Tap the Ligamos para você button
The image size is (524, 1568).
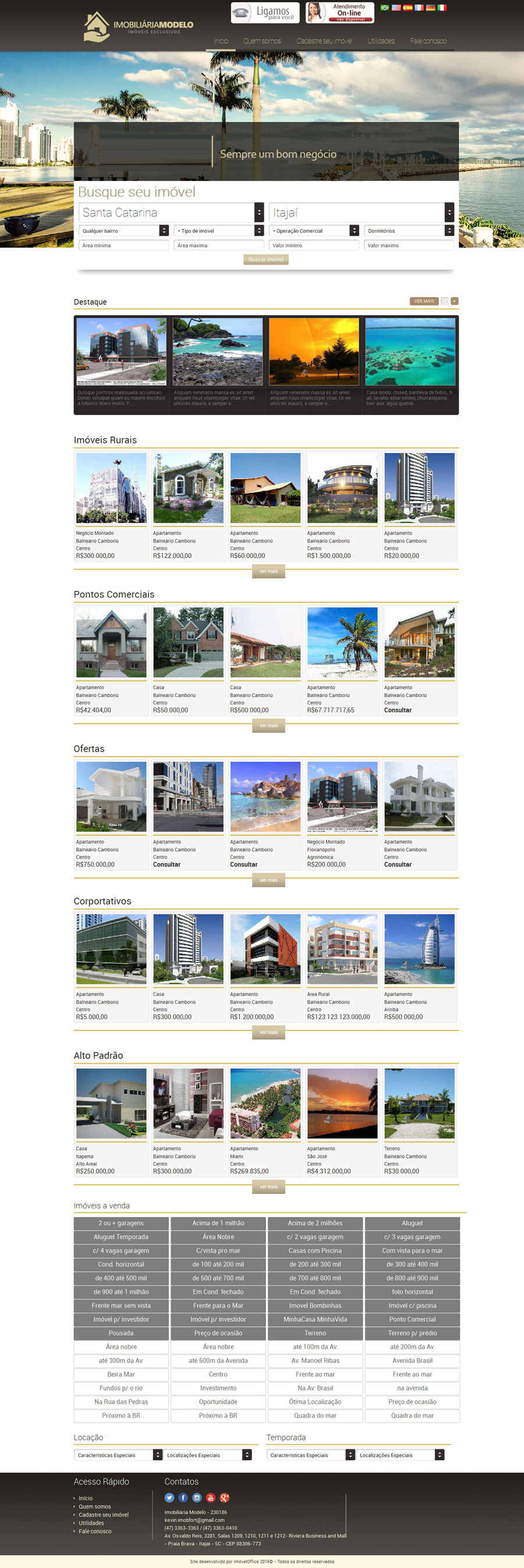tap(265, 12)
